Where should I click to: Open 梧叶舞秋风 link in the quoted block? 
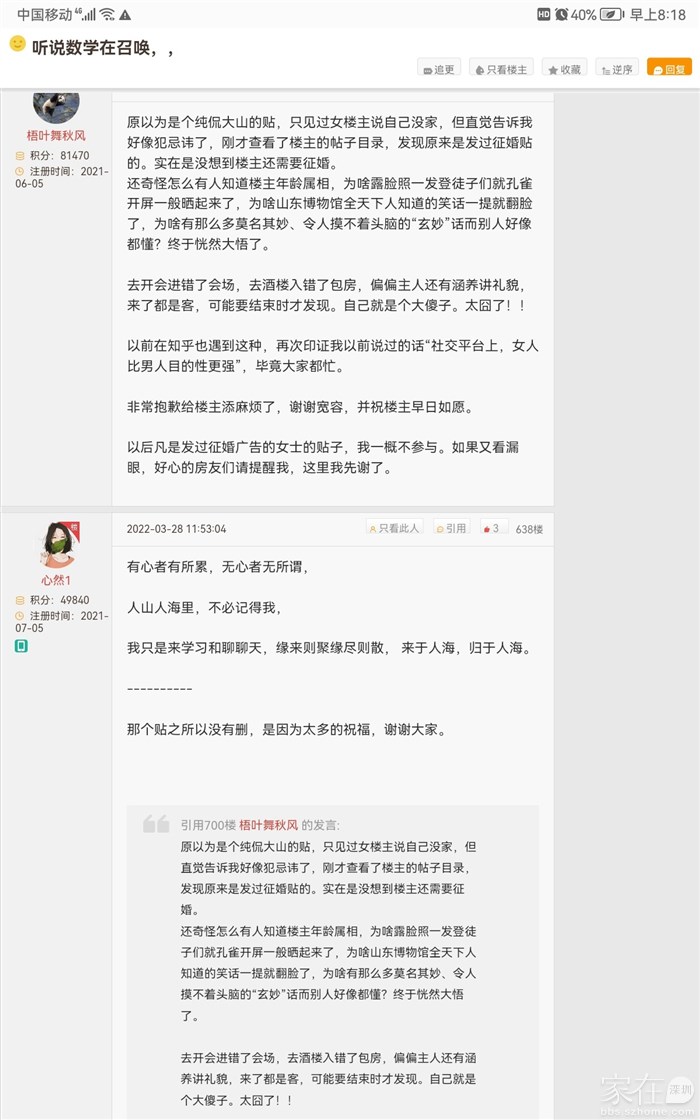point(268,825)
